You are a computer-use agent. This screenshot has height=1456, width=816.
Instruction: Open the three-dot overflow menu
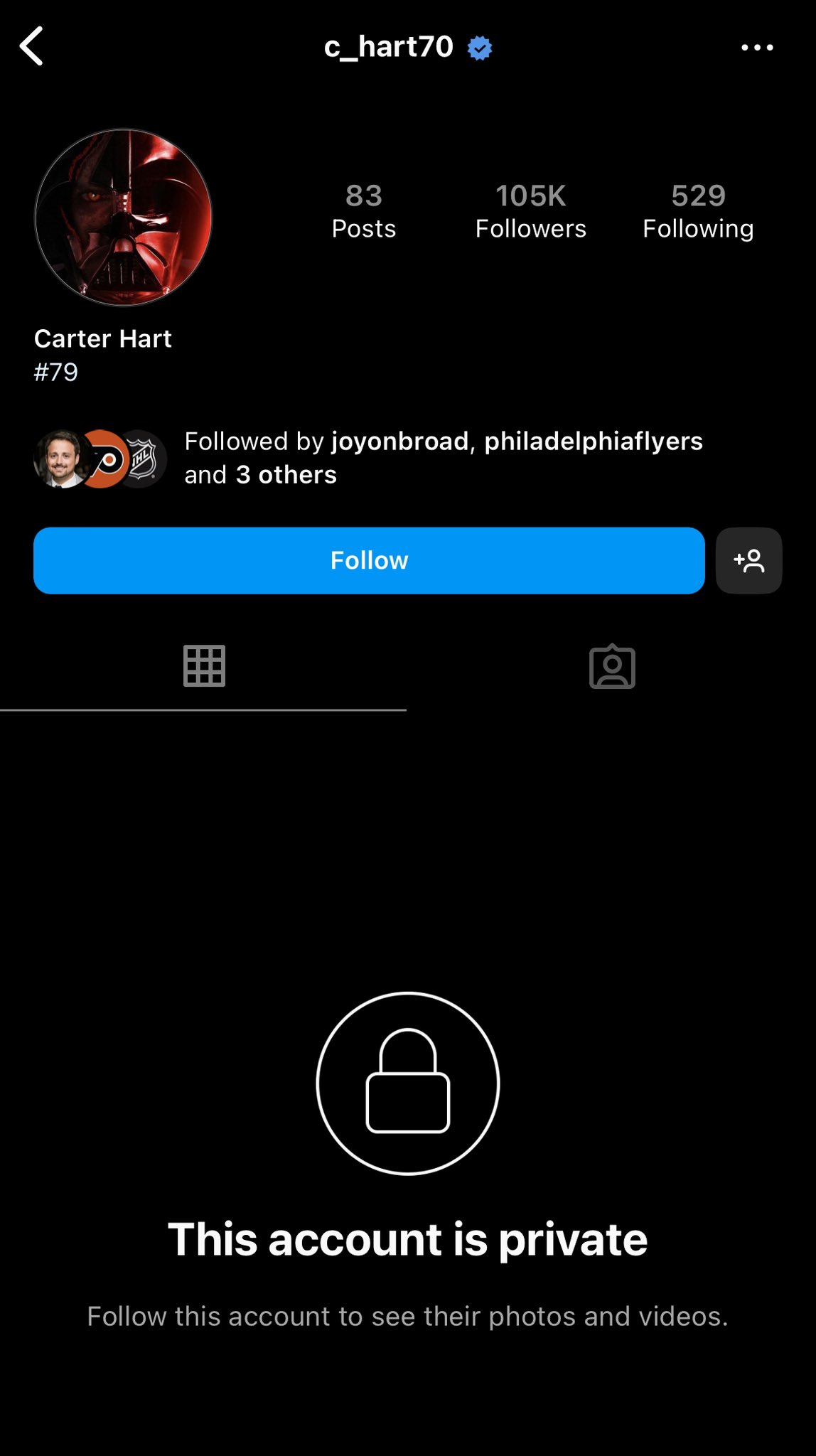pyautogui.click(x=757, y=48)
